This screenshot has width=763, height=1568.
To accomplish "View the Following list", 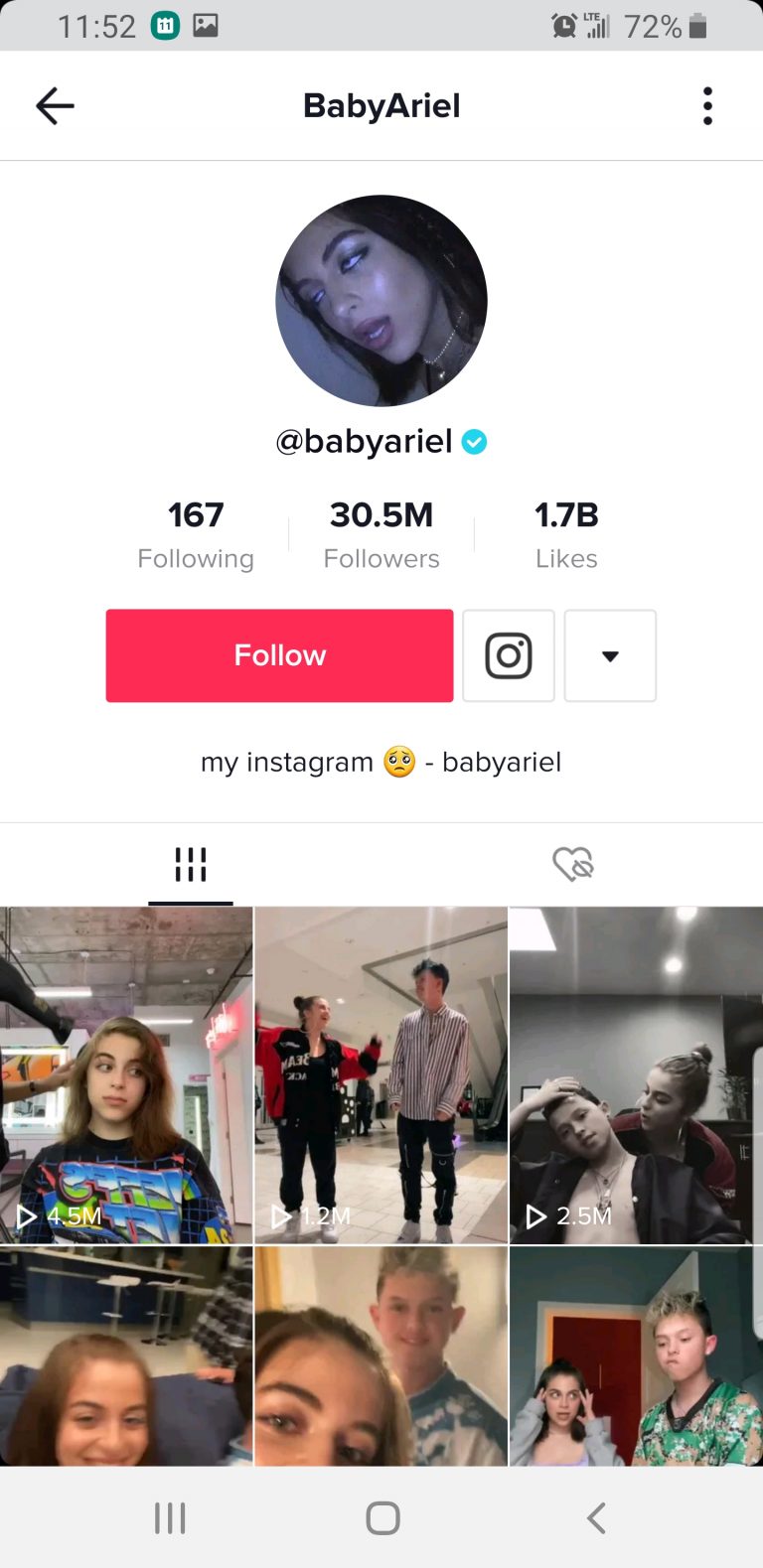I will coord(196,535).
